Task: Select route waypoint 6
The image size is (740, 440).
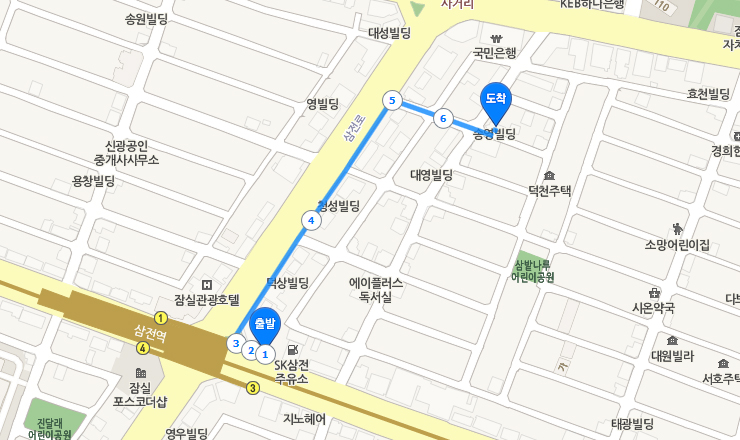Action: tap(443, 119)
